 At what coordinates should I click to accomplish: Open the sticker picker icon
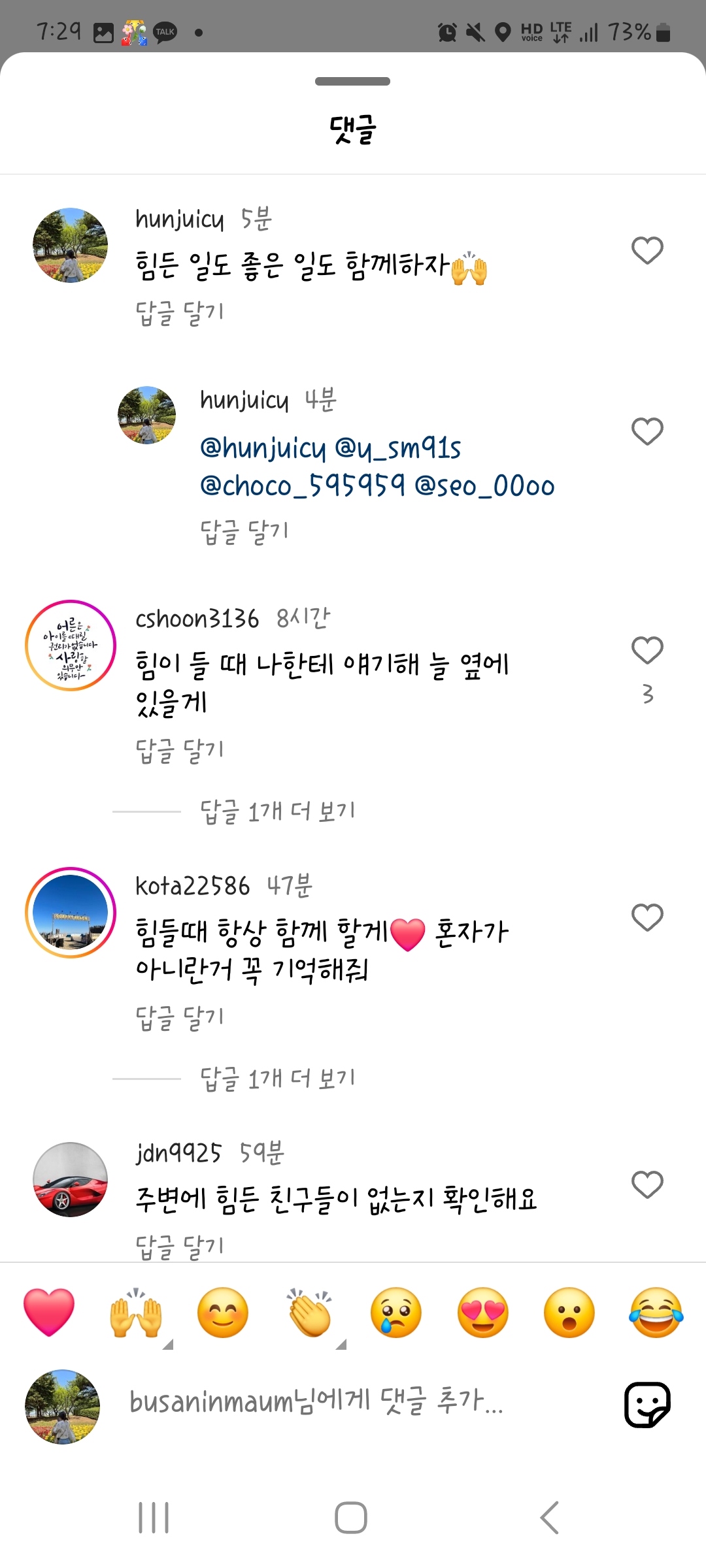(647, 1405)
